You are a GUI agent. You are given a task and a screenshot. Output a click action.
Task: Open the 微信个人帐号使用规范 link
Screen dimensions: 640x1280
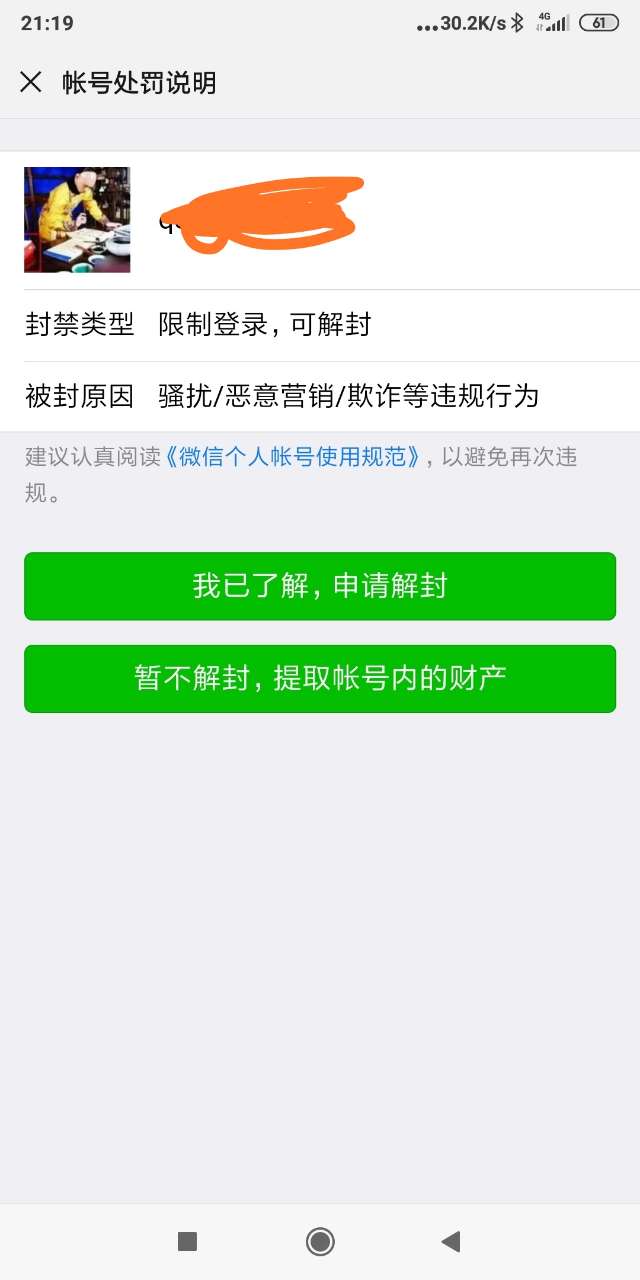click(x=291, y=457)
